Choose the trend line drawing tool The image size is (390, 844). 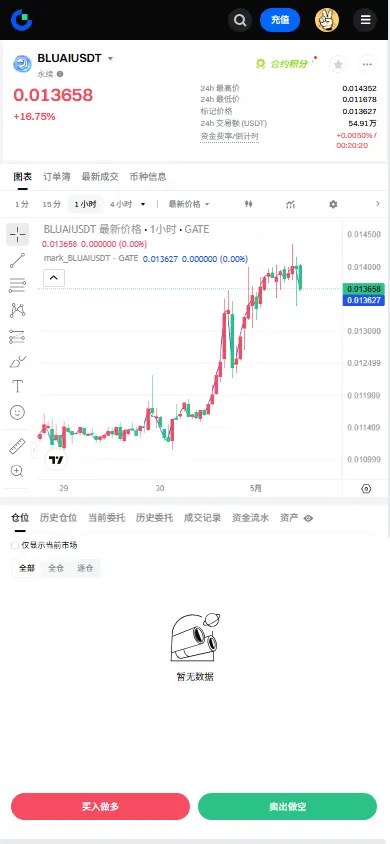click(17, 261)
